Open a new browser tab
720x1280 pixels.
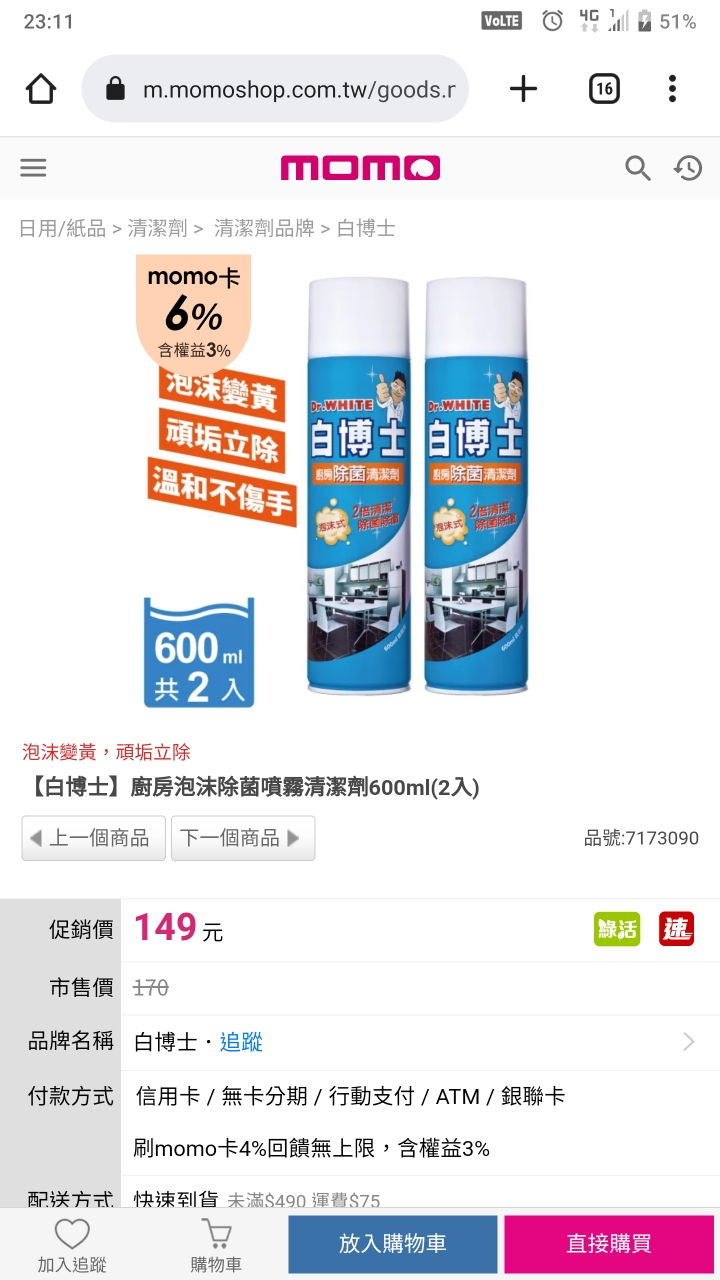pos(523,90)
